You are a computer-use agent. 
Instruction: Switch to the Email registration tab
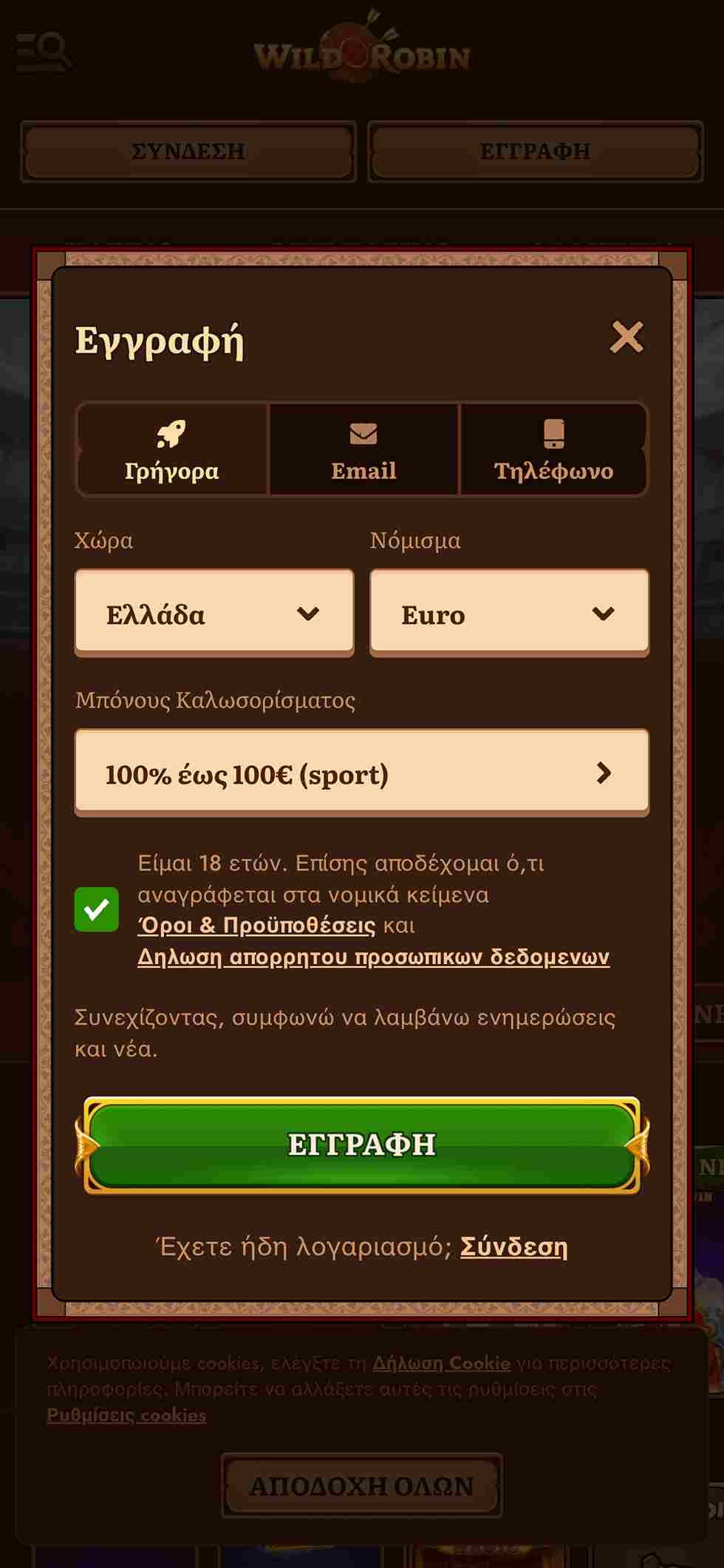pyautogui.click(x=363, y=449)
